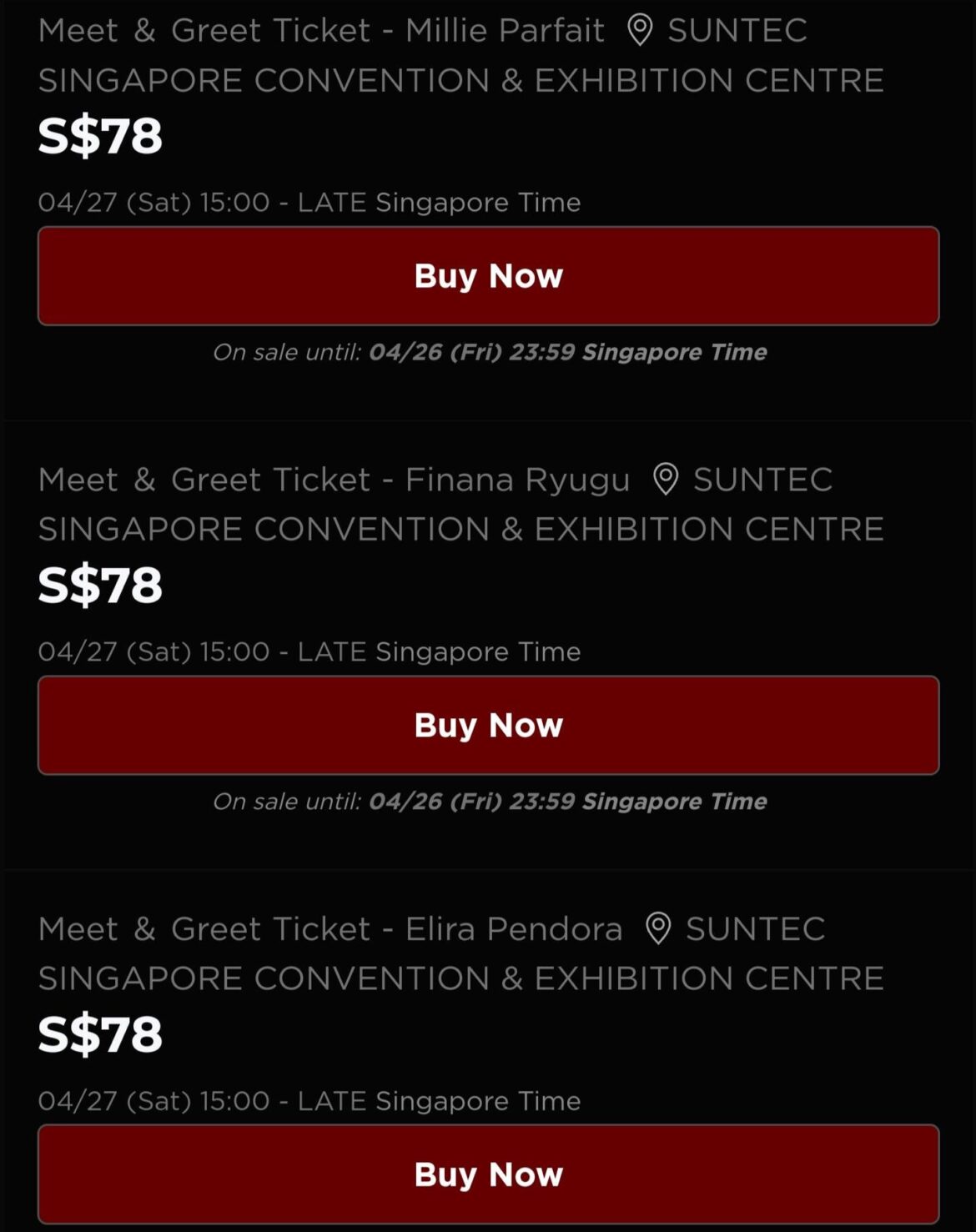The image size is (976, 1232).
Task: Click the sale deadline under Finana Ryugu's Buy Now
Action: click(x=491, y=802)
